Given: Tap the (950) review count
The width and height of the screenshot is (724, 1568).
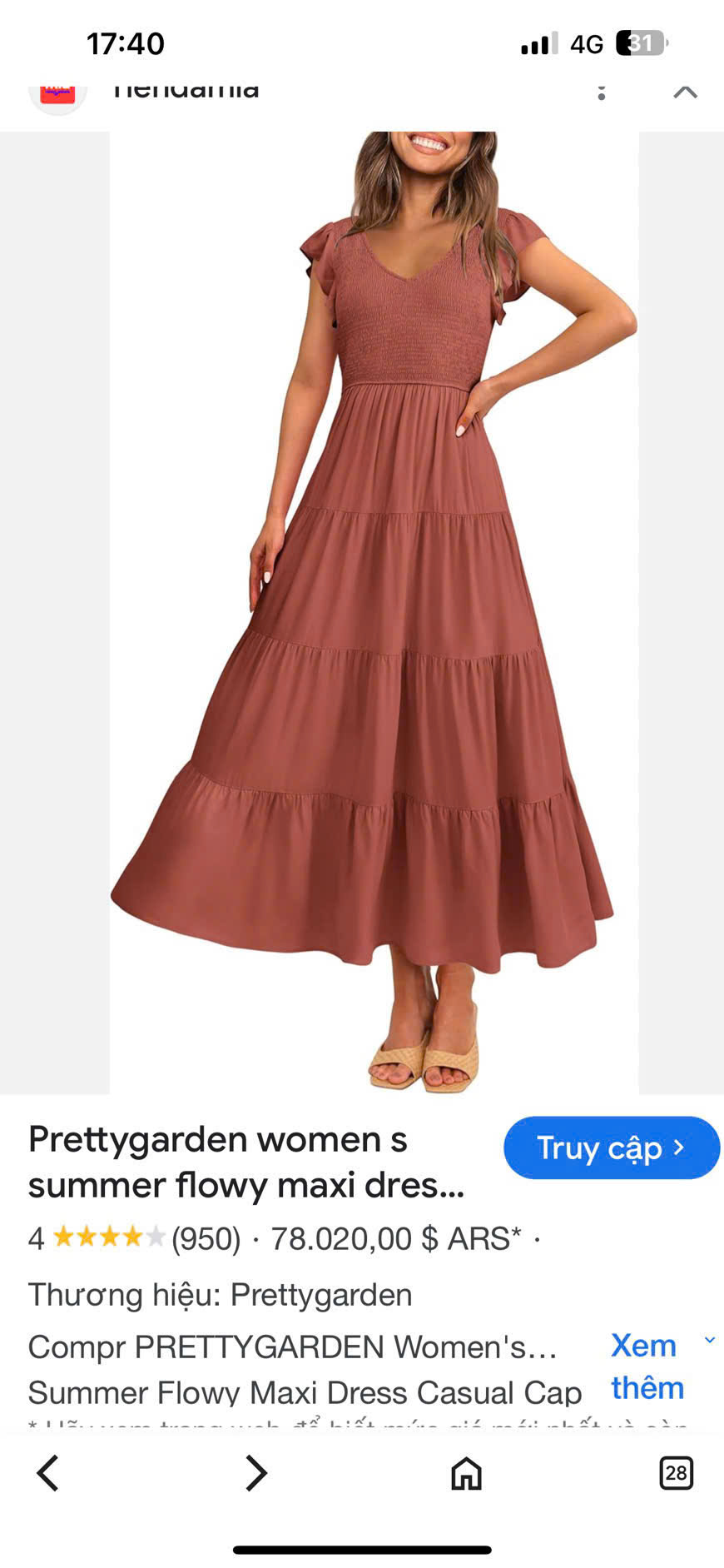Looking at the screenshot, I should tap(203, 1238).
